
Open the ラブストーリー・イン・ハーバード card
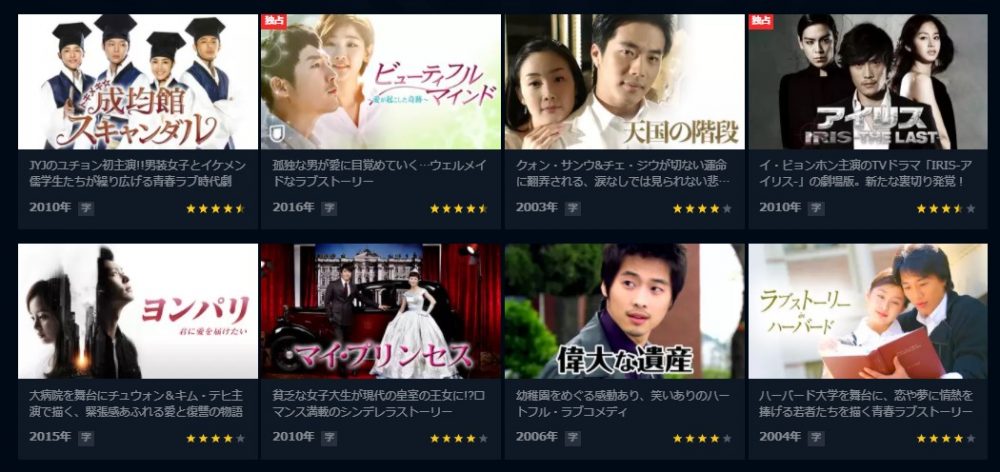click(867, 311)
